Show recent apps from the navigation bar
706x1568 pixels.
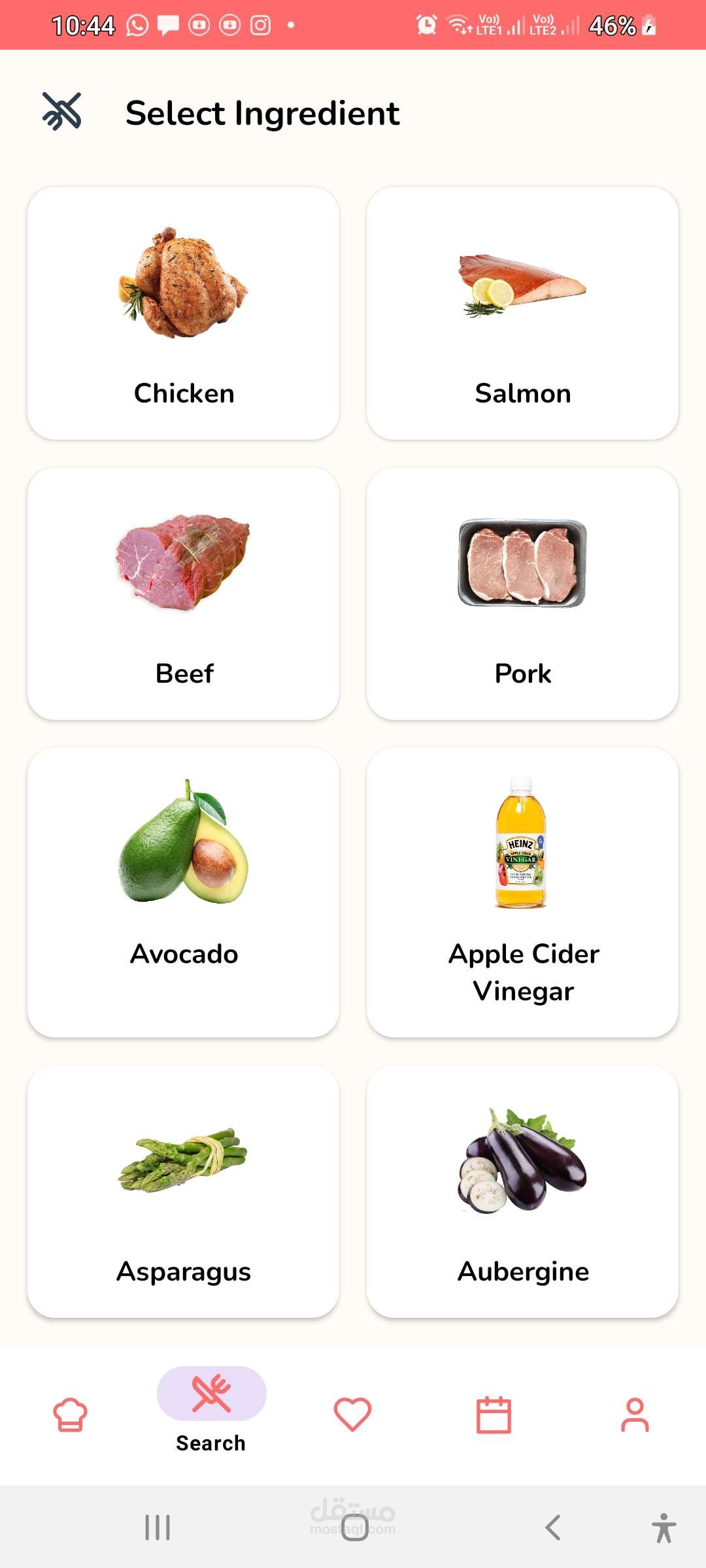click(x=158, y=1527)
